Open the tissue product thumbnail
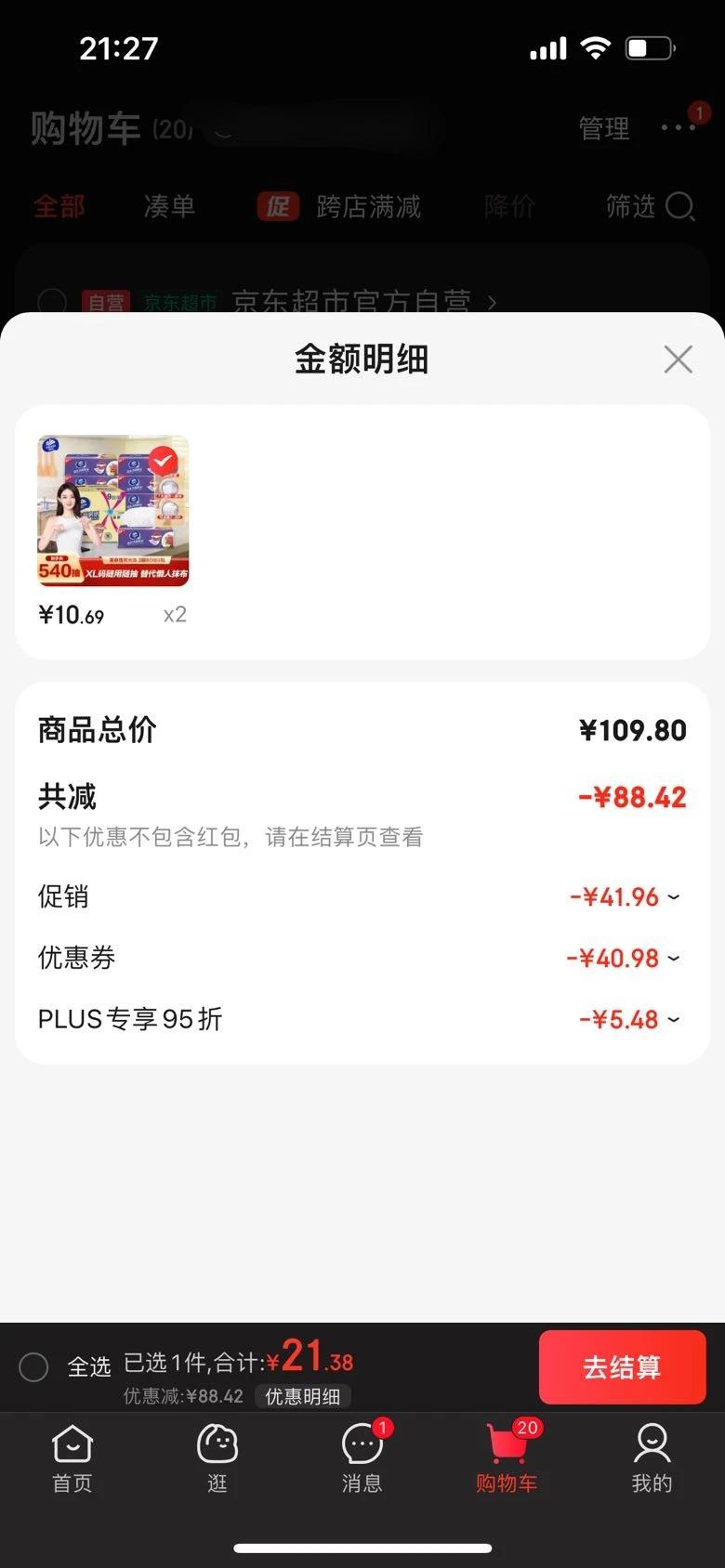 click(x=113, y=511)
